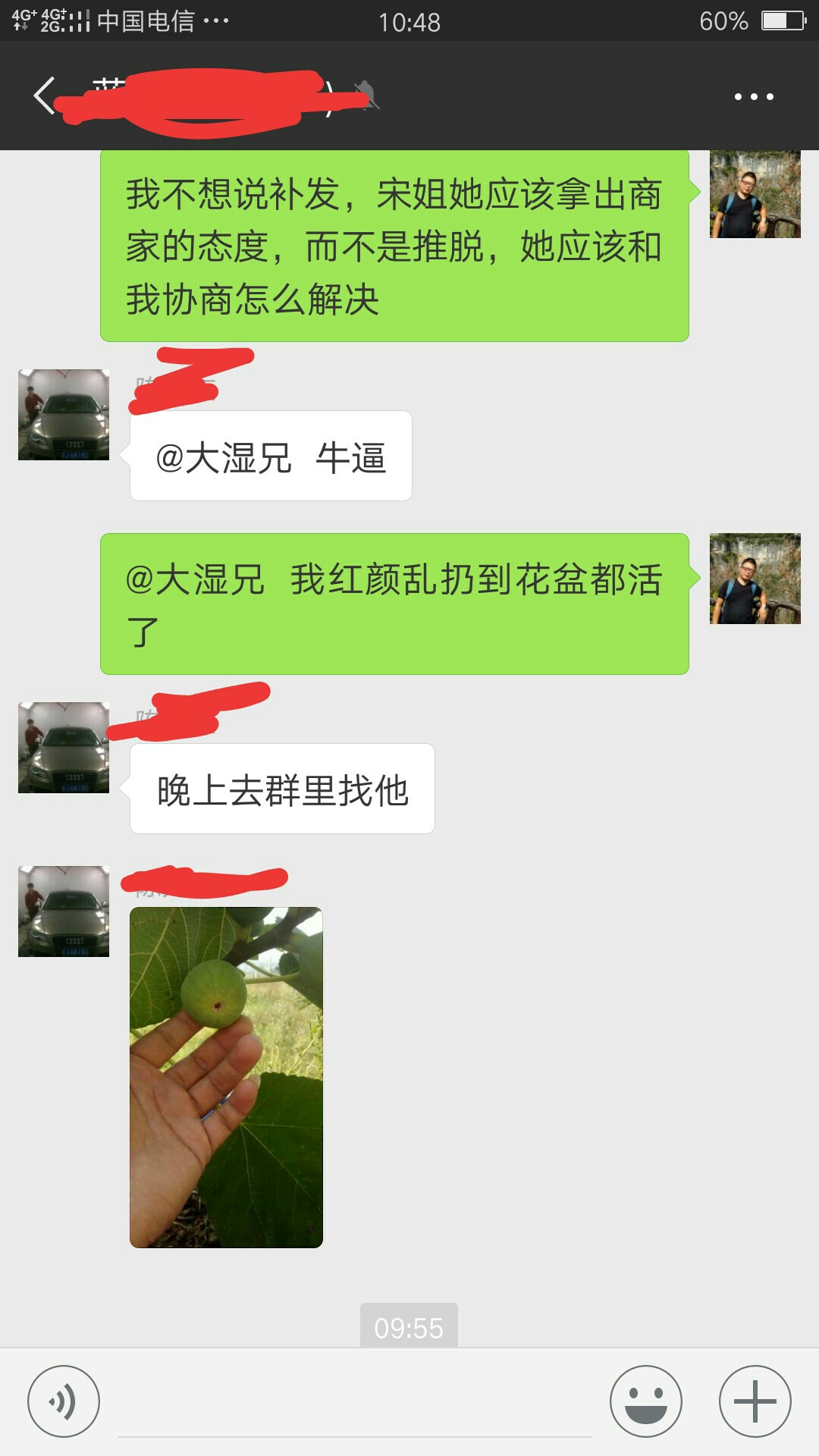Viewport: 819px width, 1456px height.
Task: Switch to voice message input
Action: coord(64,1401)
